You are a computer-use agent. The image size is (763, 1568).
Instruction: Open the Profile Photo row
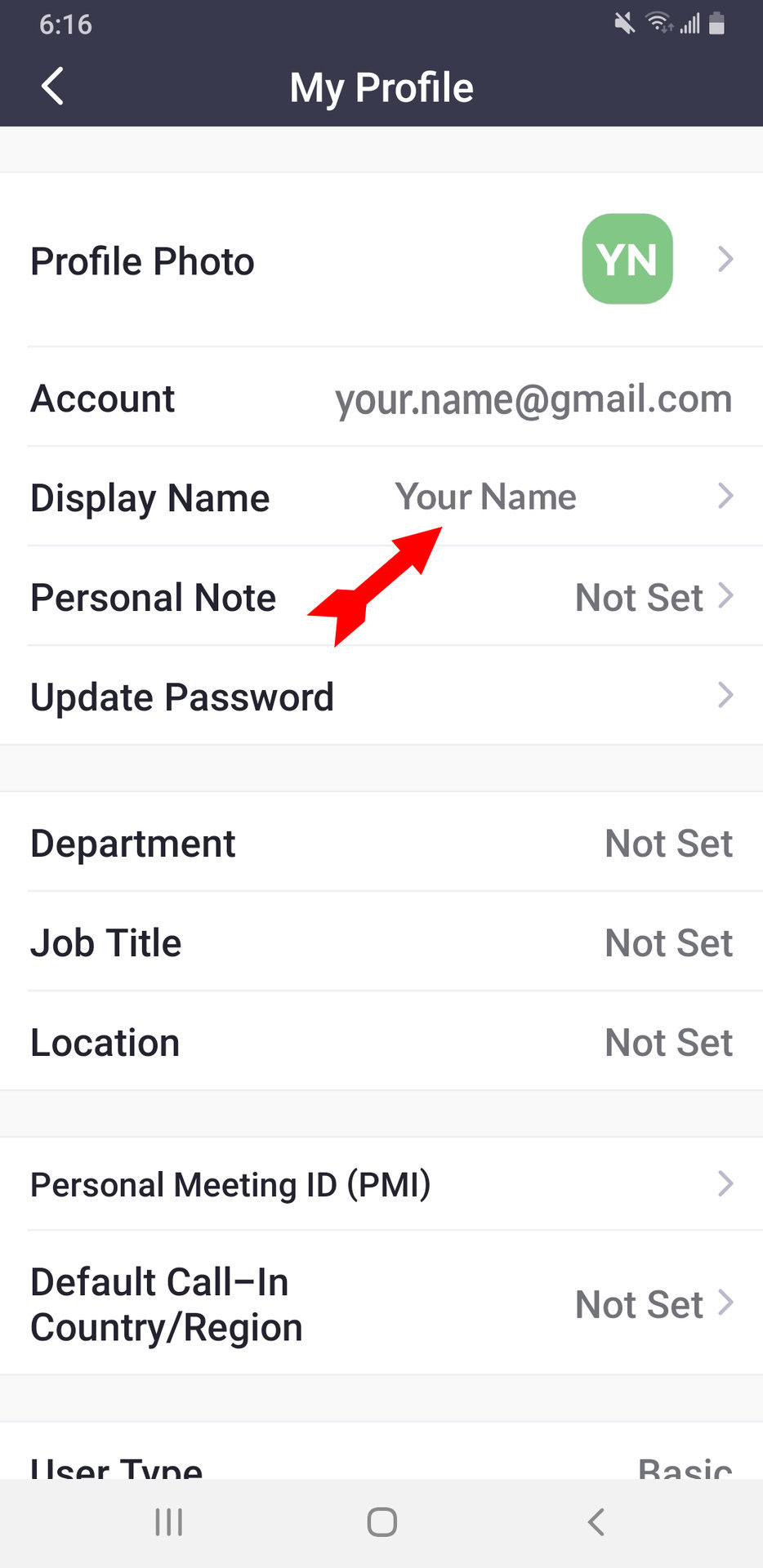coord(381,260)
